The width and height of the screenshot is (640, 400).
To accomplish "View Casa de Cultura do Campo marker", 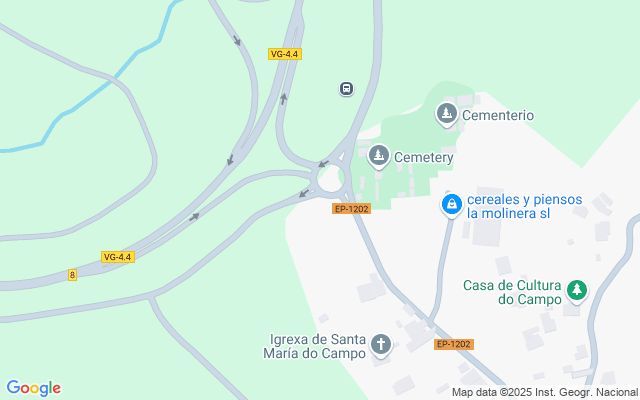I will [577, 291].
